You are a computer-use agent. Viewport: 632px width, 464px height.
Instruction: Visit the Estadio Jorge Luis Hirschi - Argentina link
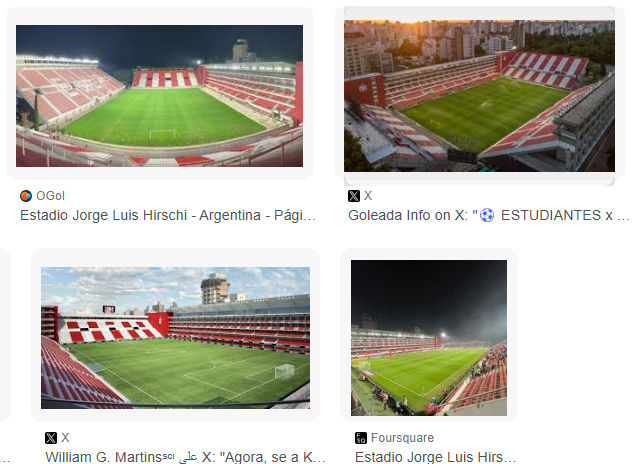tap(168, 215)
